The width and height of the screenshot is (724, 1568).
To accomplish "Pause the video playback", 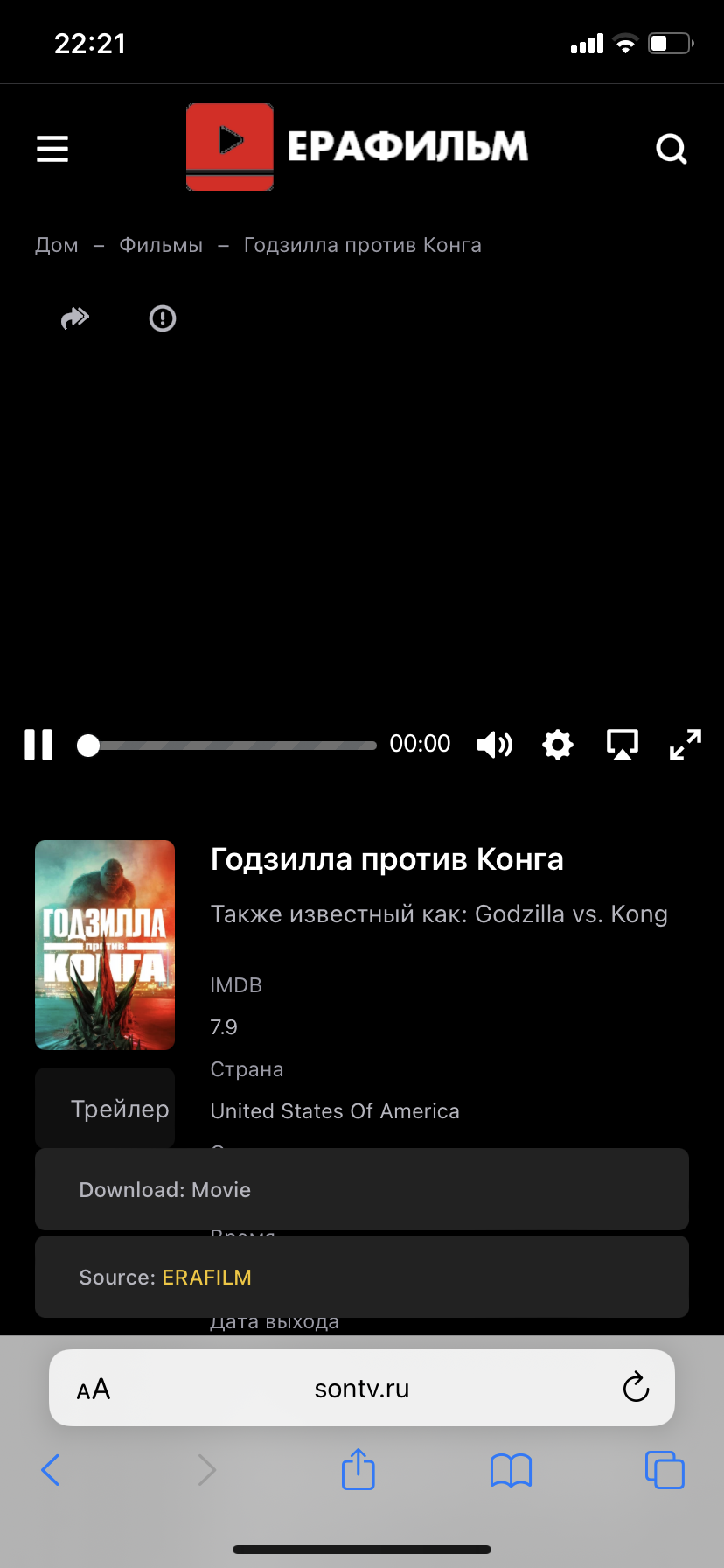I will pyautogui.click(x=38, y=745).
